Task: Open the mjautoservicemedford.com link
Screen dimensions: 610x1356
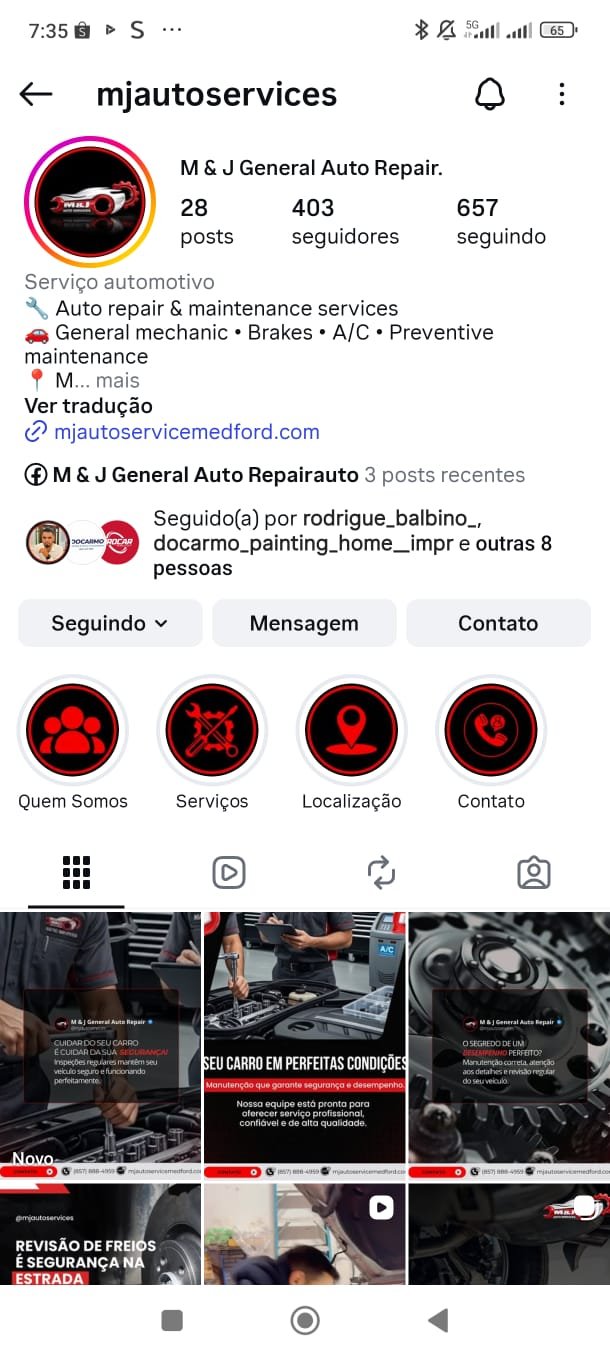Action: point(186,432)
